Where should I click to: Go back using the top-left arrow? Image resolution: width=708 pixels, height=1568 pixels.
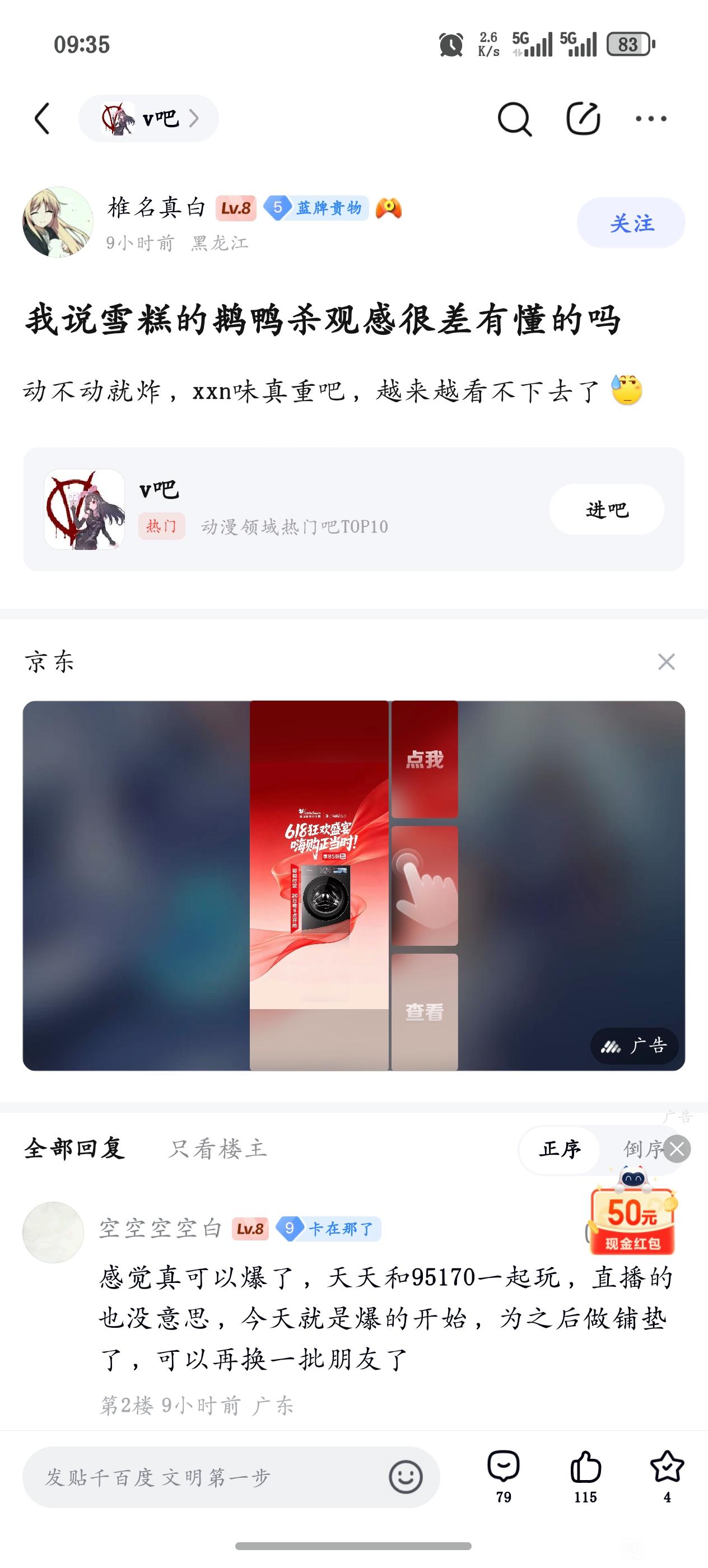click(42, 118)
